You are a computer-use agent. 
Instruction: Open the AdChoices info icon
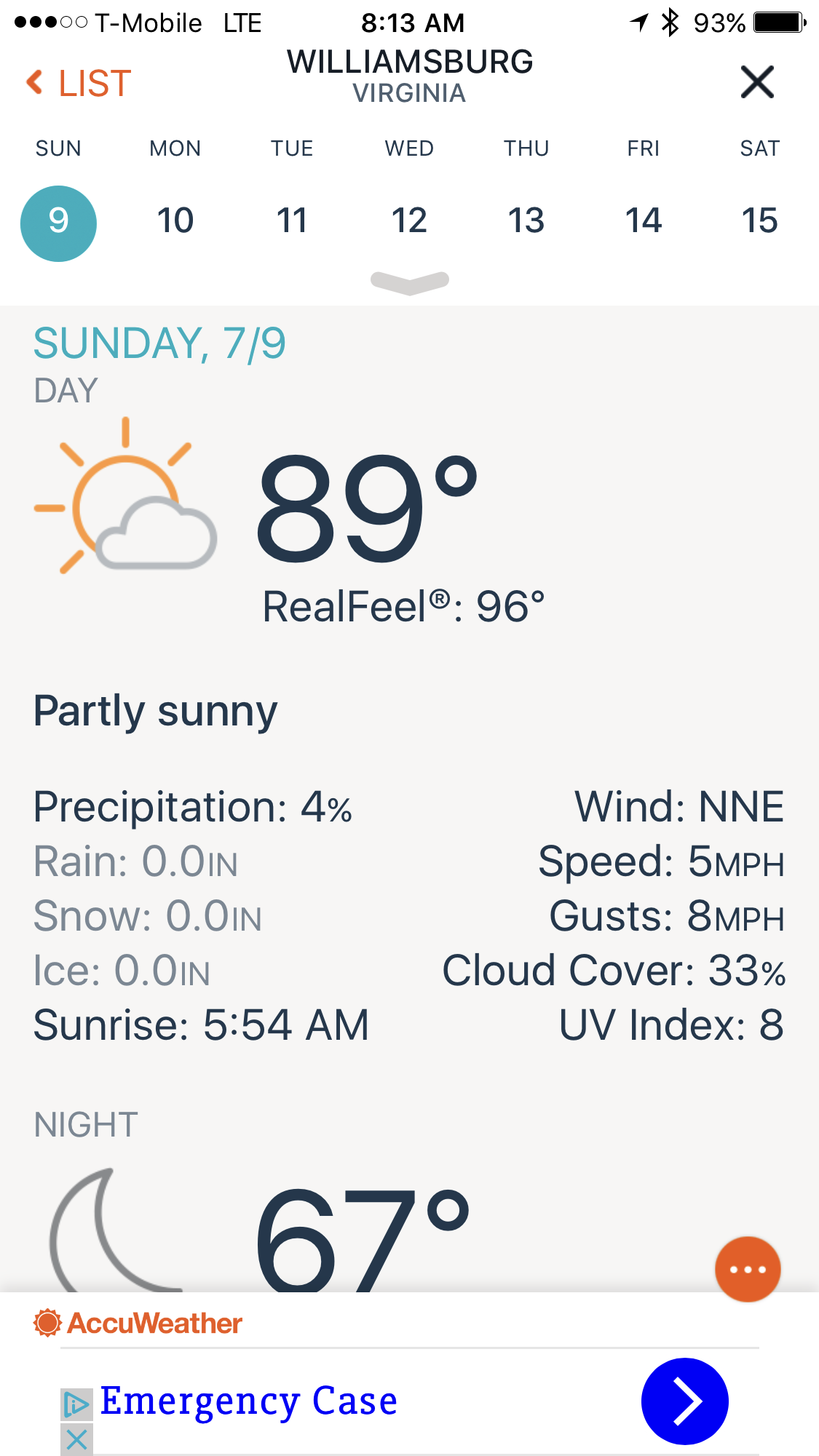[x=76, y=1404]
